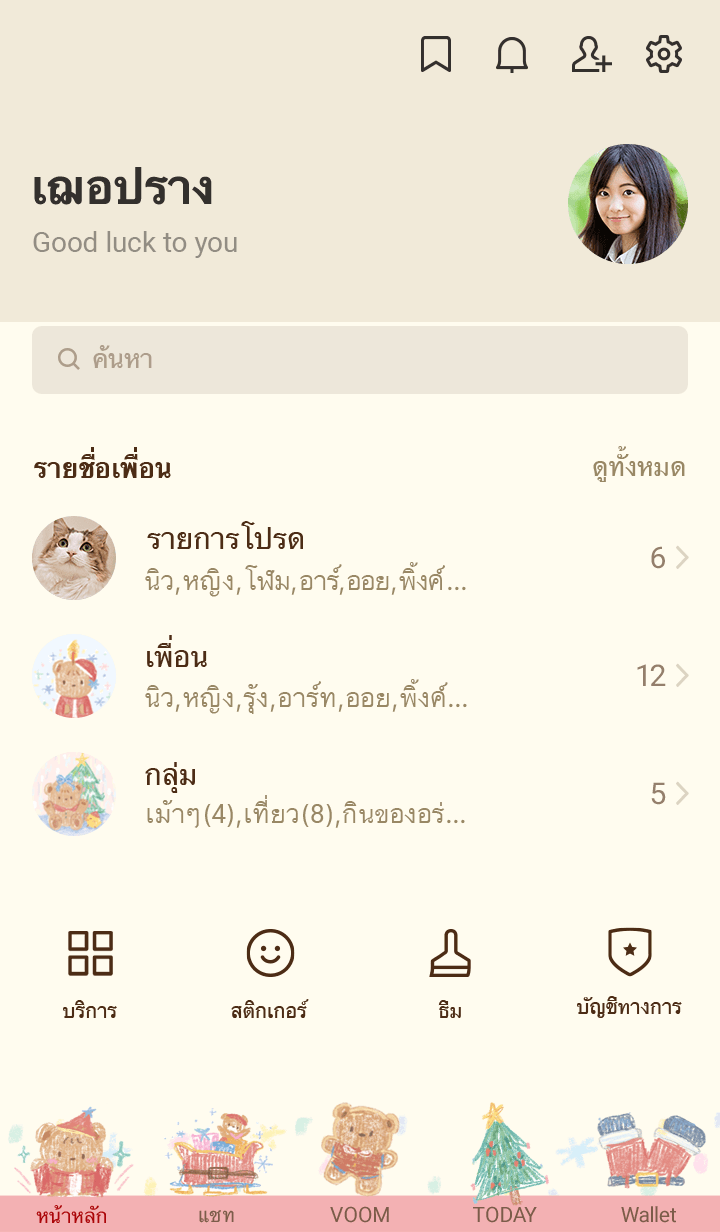Screen dimensions: 720x1232
Task: Open the notifications bell
Action: (512, 55)
